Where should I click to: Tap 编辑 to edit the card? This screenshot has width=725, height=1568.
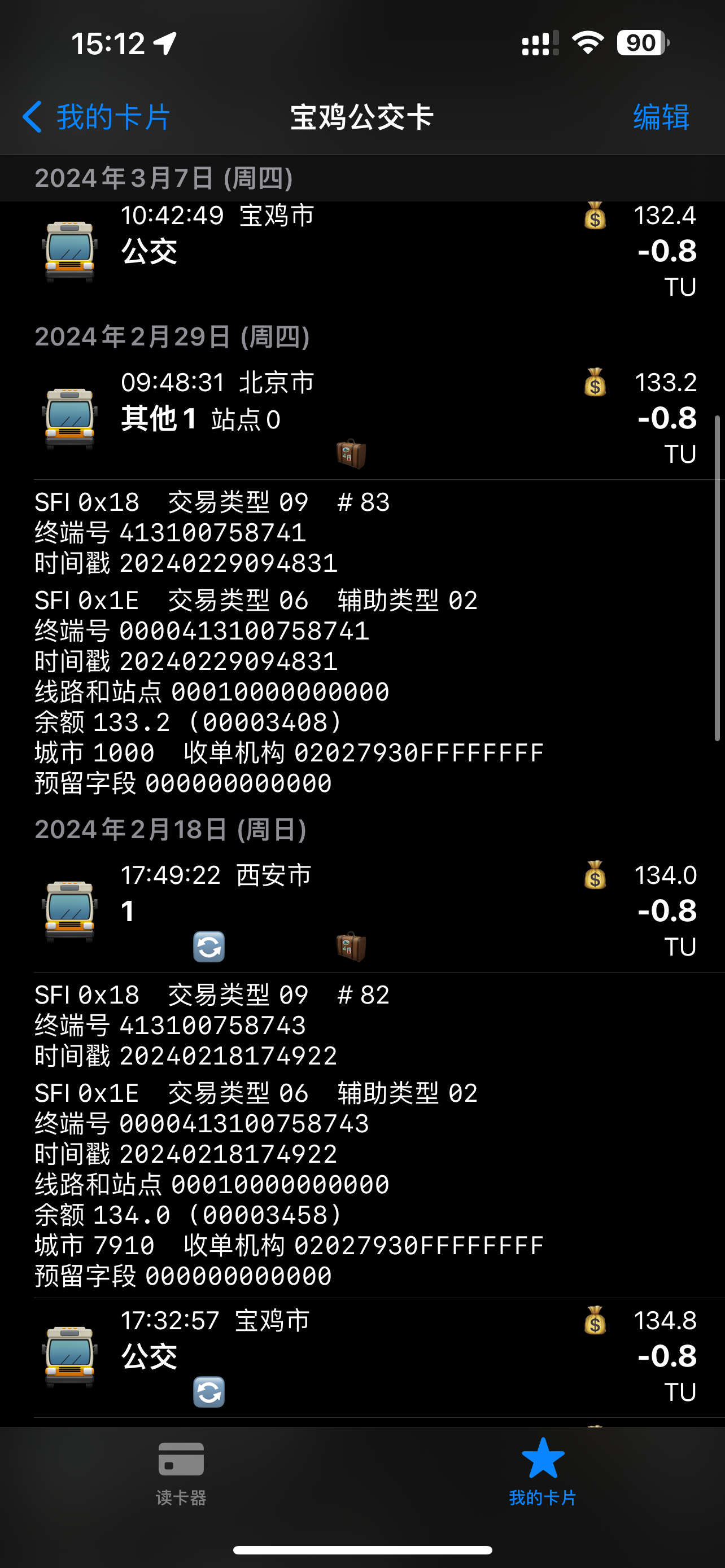tap(661, 116)
